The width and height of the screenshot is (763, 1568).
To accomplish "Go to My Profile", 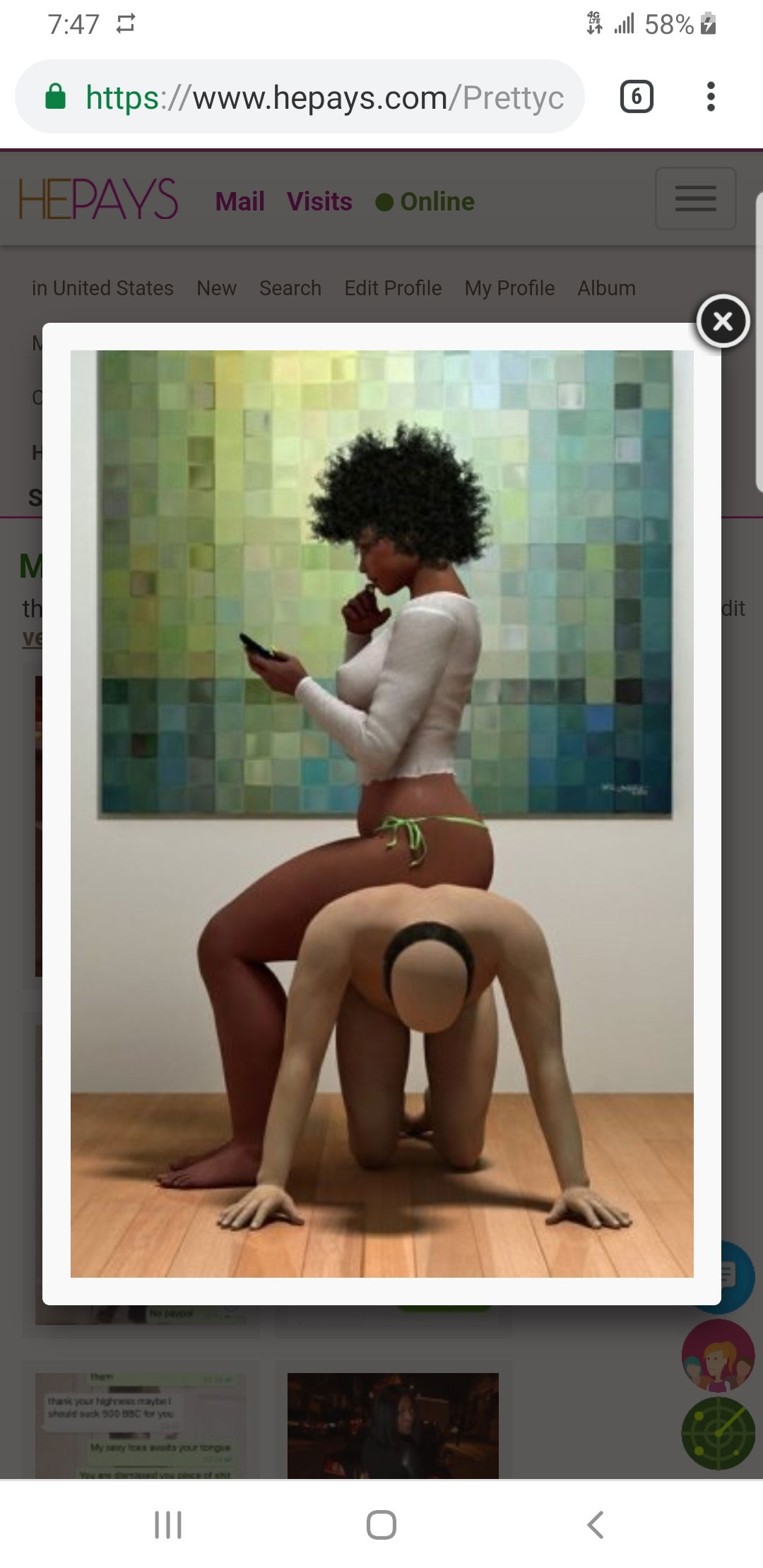I will coord(509,288).
